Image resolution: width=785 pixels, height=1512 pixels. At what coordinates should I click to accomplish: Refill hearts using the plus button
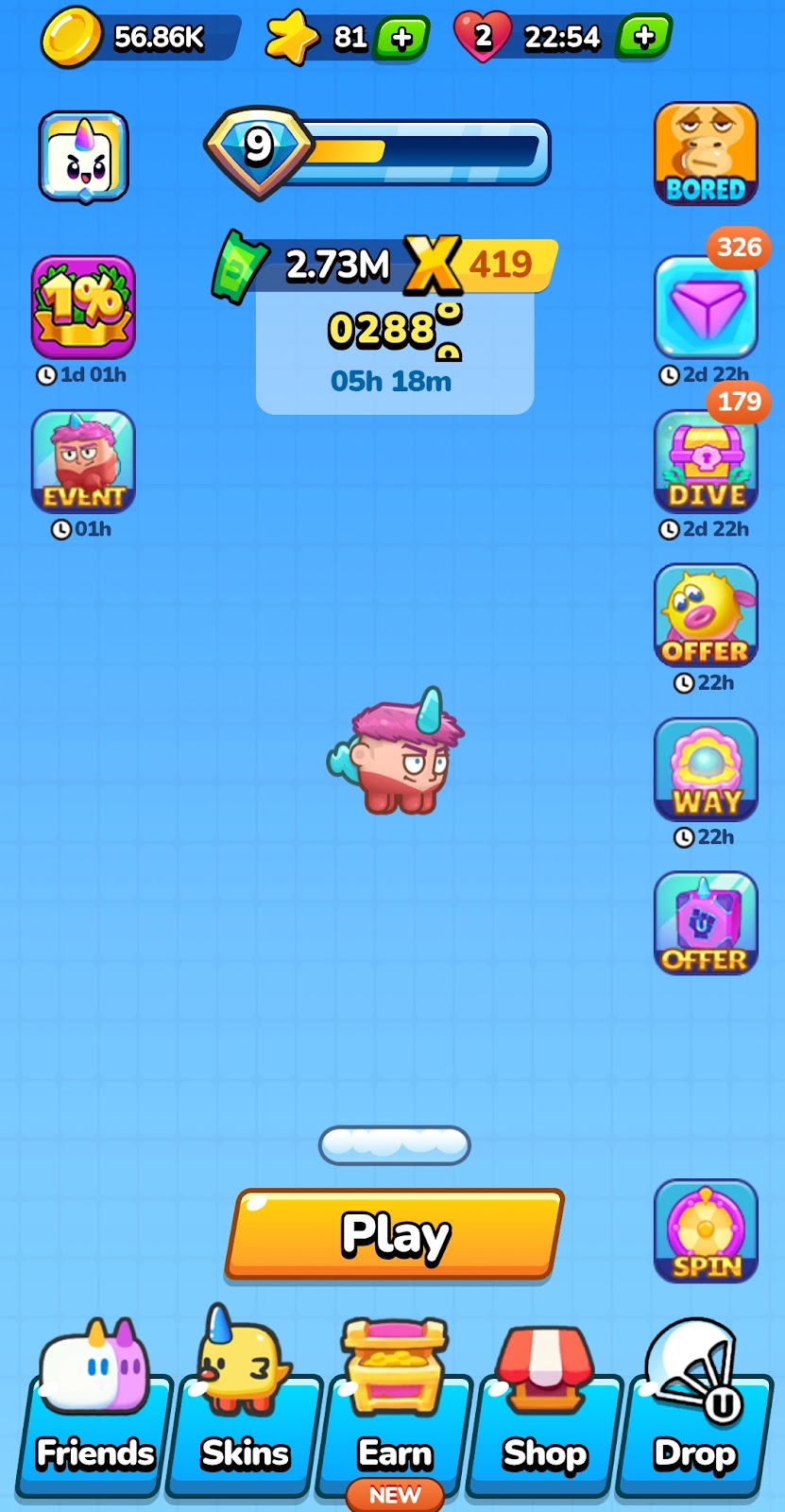click(x=644, y=37)
